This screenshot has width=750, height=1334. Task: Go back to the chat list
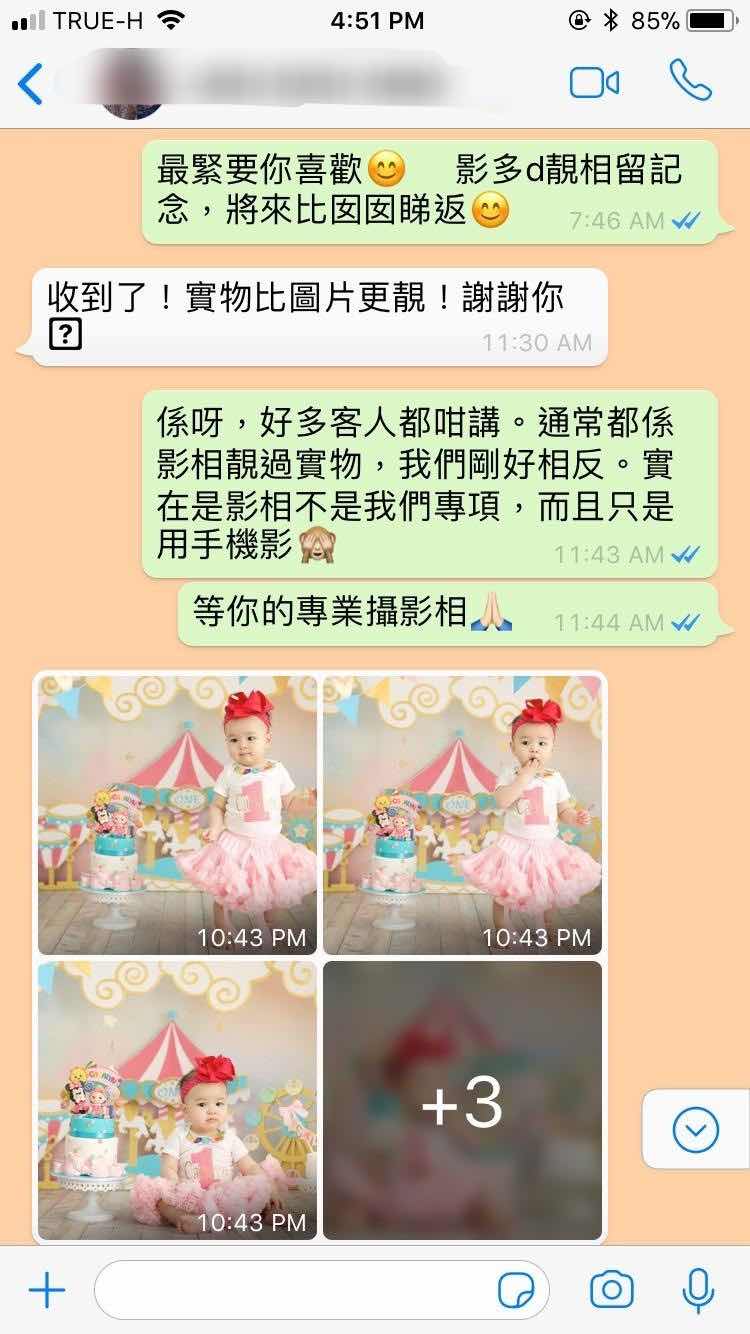tap(32, 84)
